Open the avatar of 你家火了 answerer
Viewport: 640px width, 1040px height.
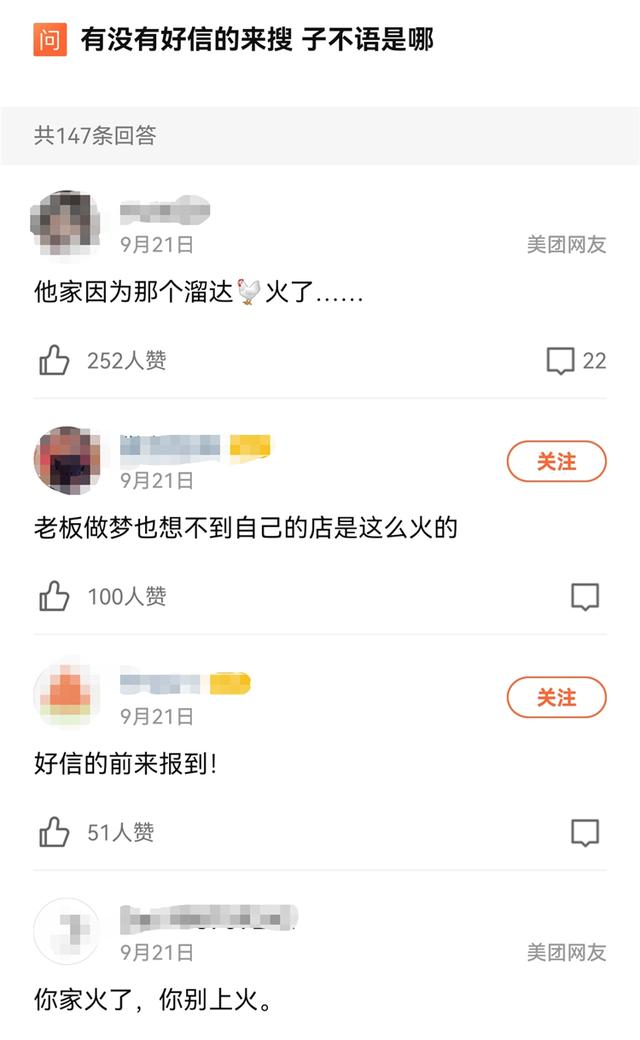[x=67, y=932]
